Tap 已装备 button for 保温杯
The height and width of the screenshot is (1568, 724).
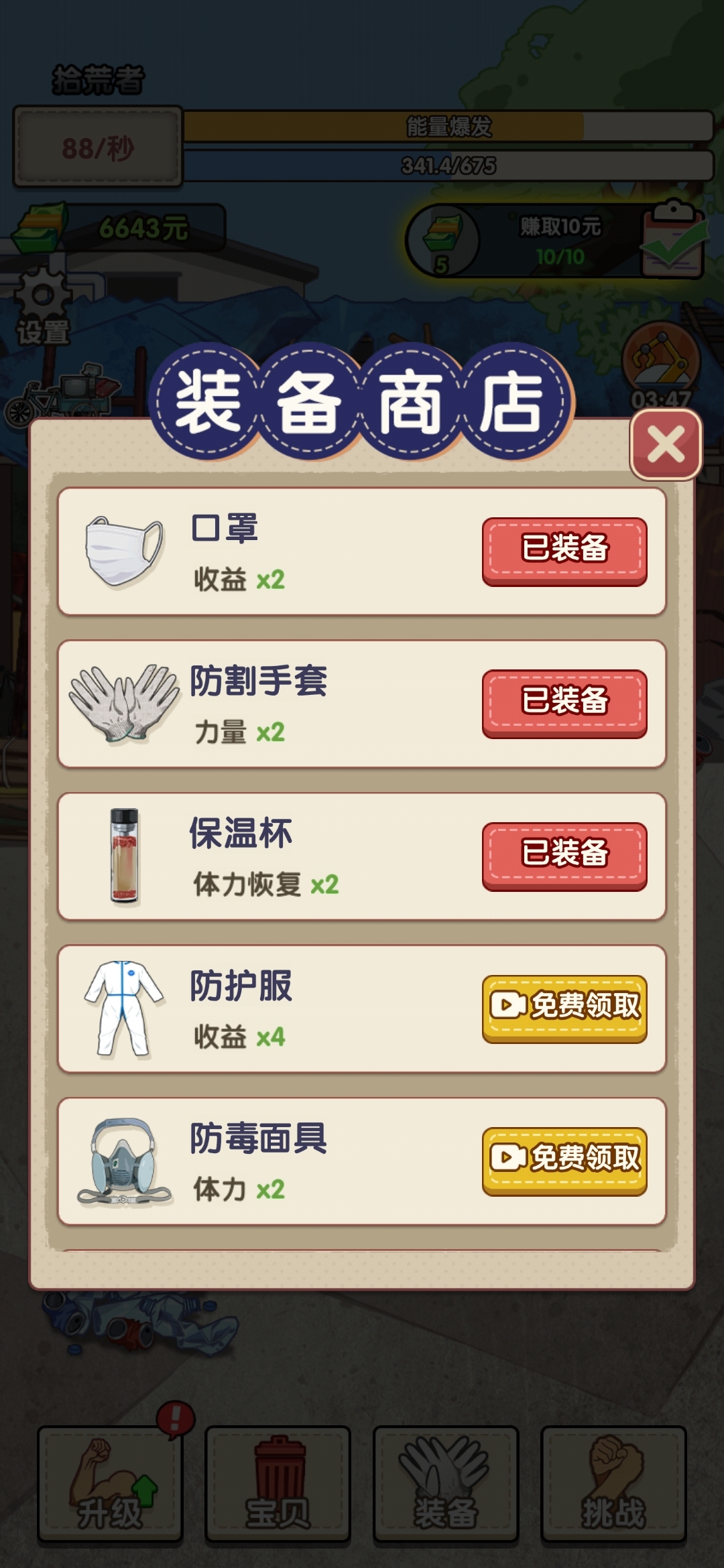(x=564, y=855)
